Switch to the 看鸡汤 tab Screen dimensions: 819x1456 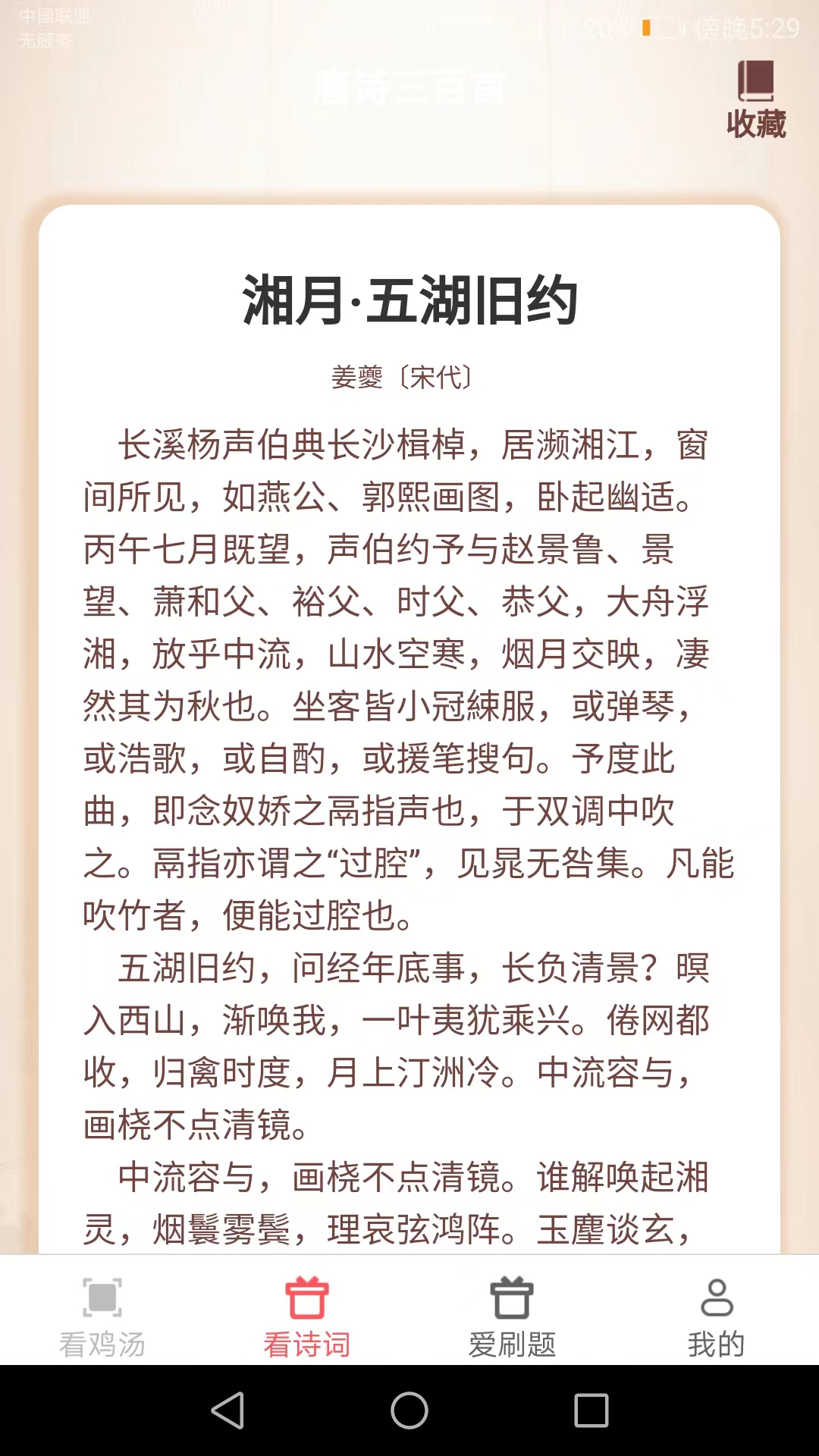pyautogui.click(x=102, y=1317)
